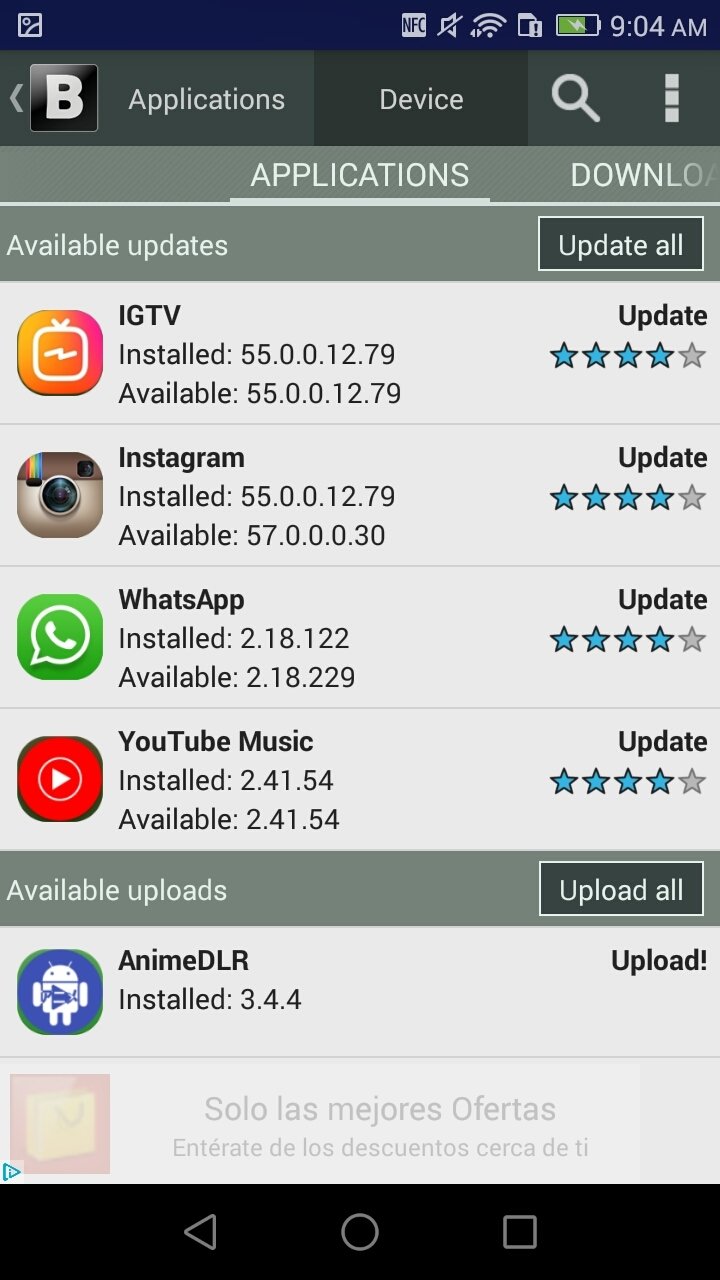Open the search magnifier icon
The height and width of the screenshot is (1280, 720).
575,99
